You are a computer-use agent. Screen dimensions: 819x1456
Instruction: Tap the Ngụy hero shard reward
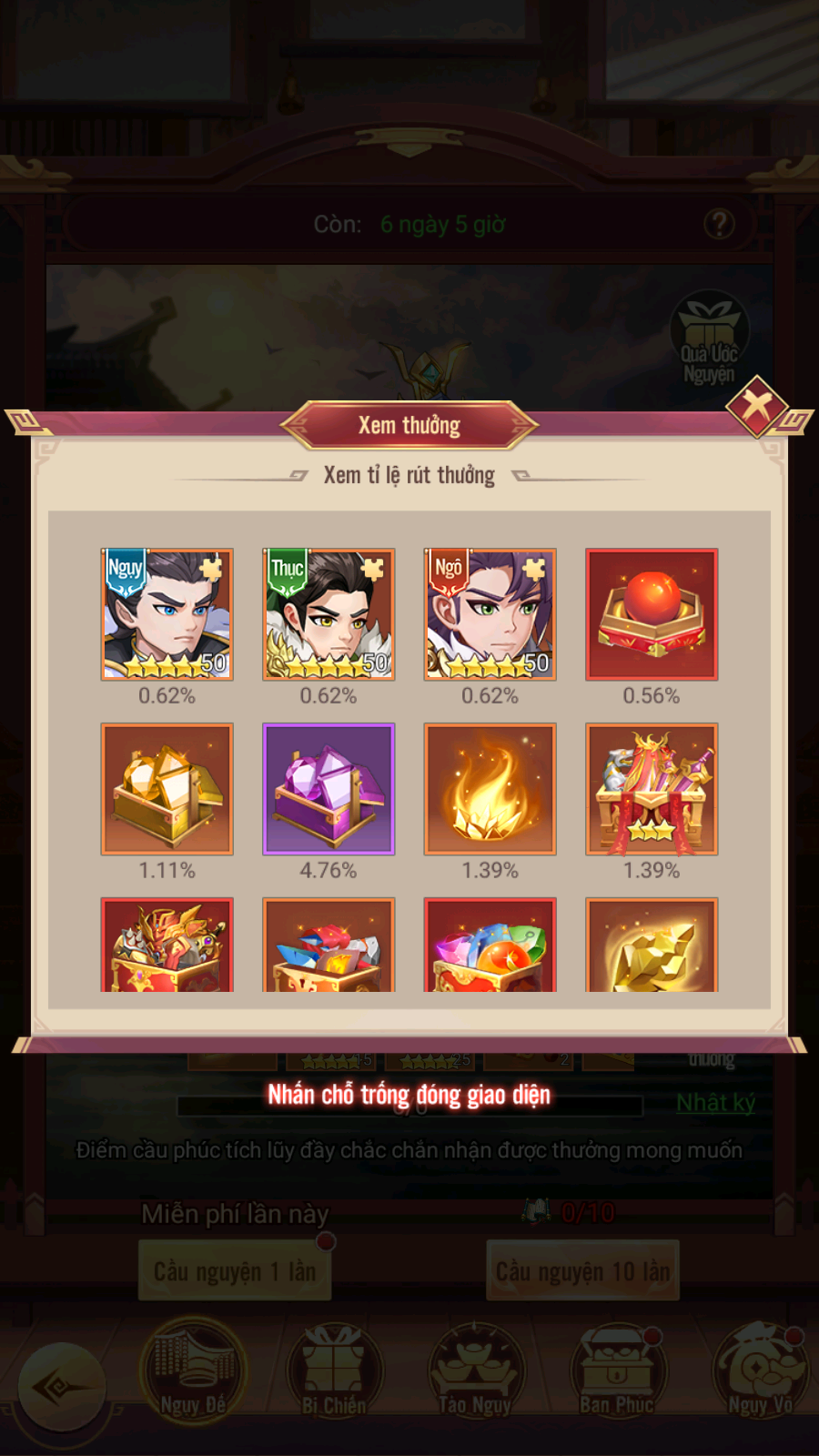[x=167, y=614]
